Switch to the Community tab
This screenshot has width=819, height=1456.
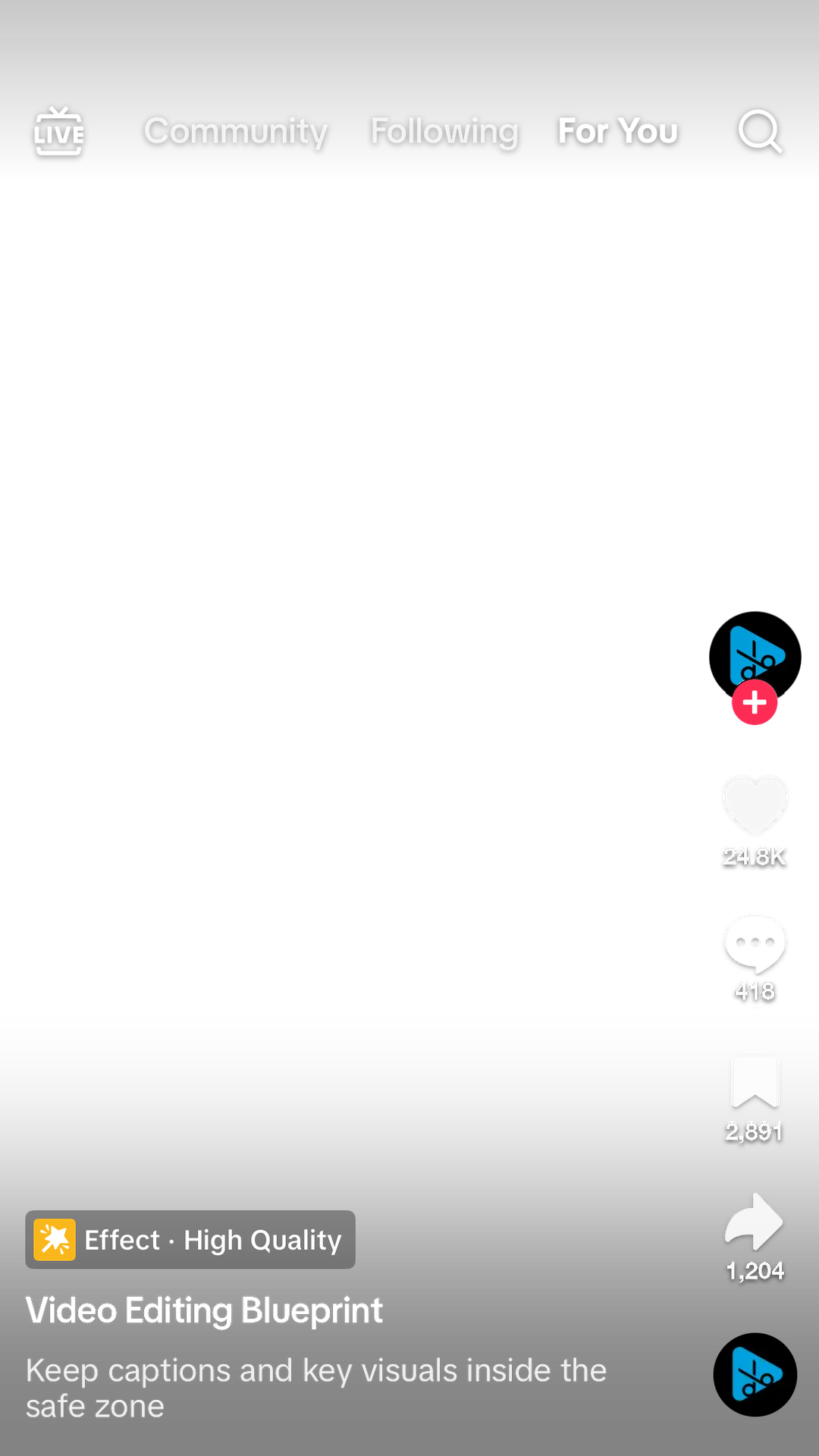(x=236, y=132)
